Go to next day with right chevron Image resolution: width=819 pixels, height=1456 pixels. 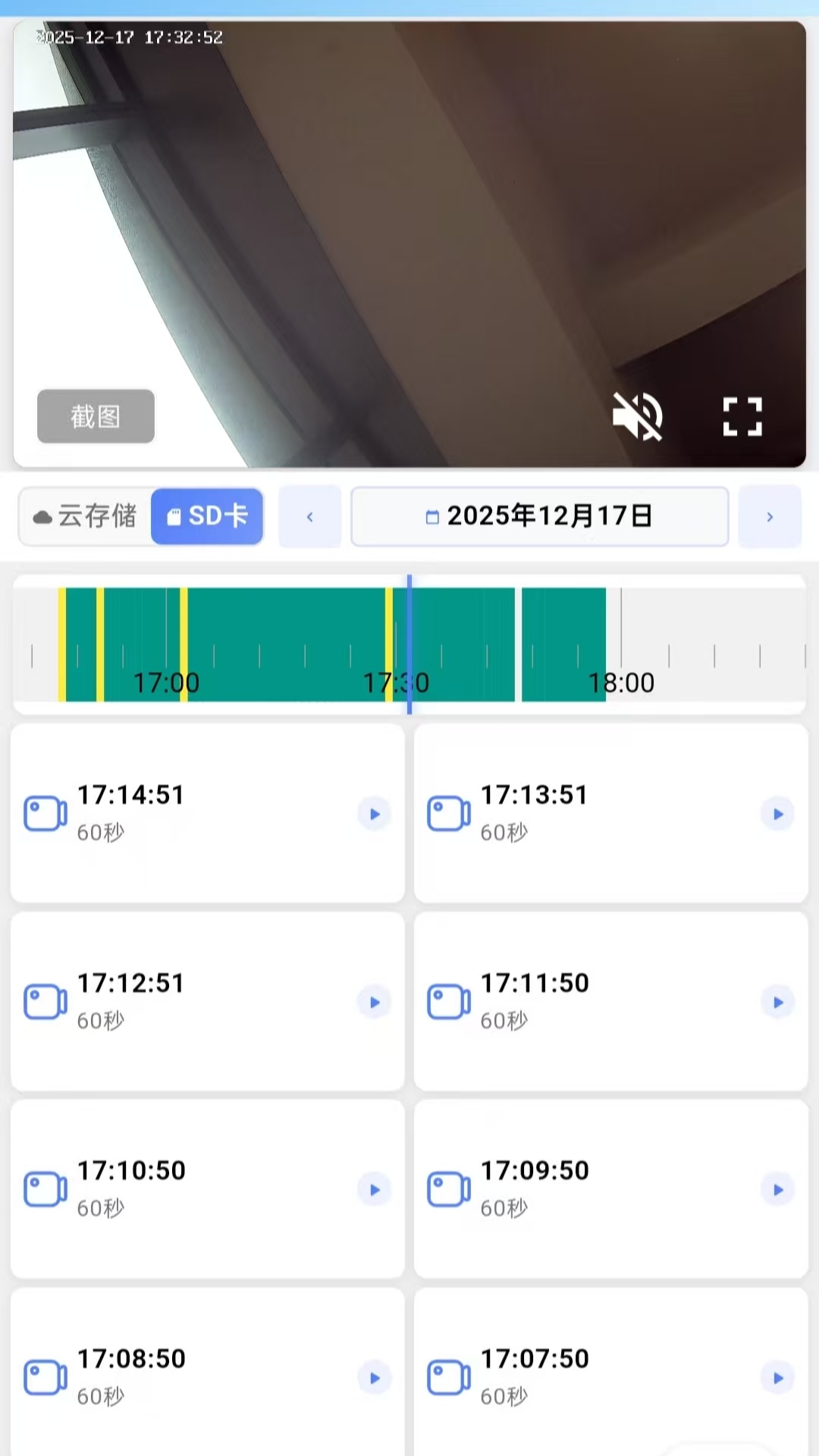tap(770, 516)
